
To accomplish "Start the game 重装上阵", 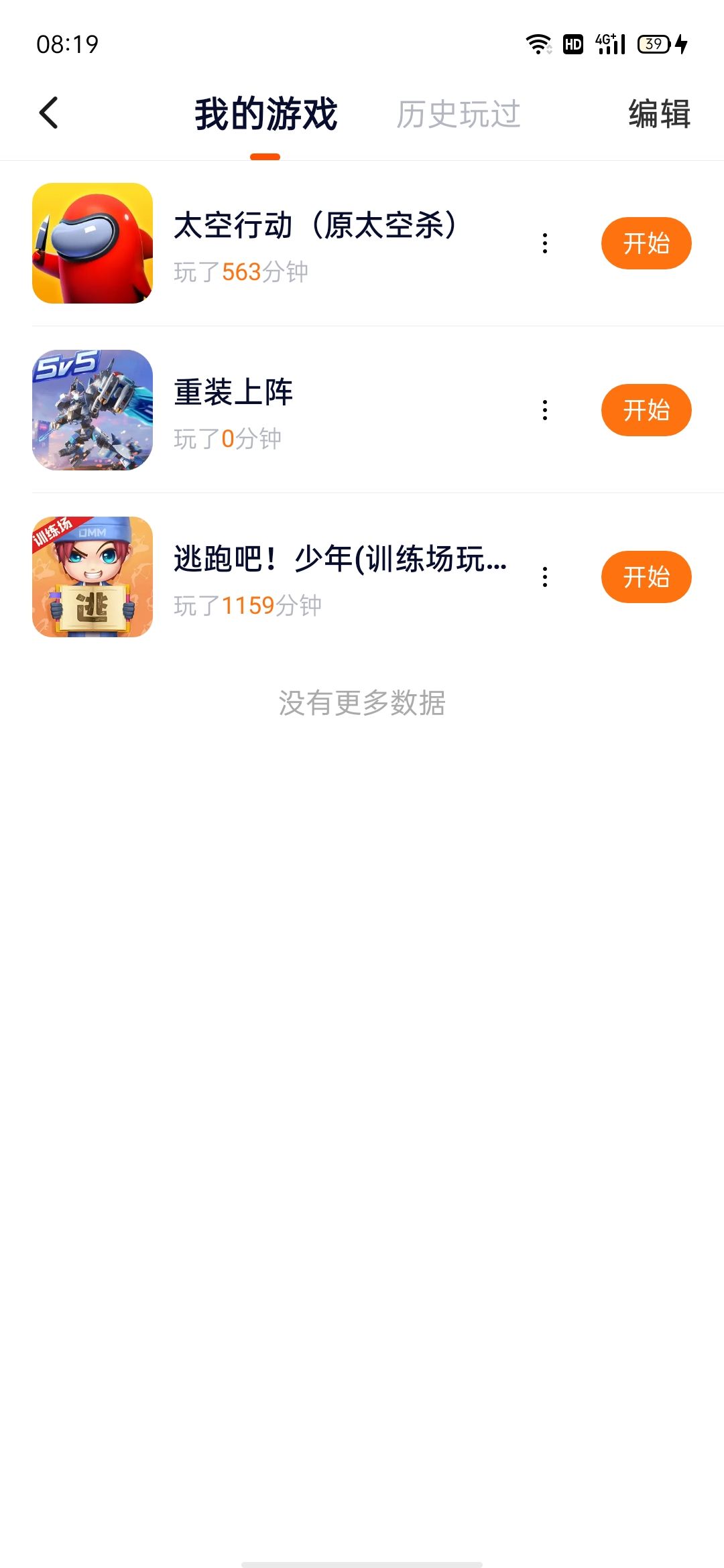I will (x=646, y=410).
